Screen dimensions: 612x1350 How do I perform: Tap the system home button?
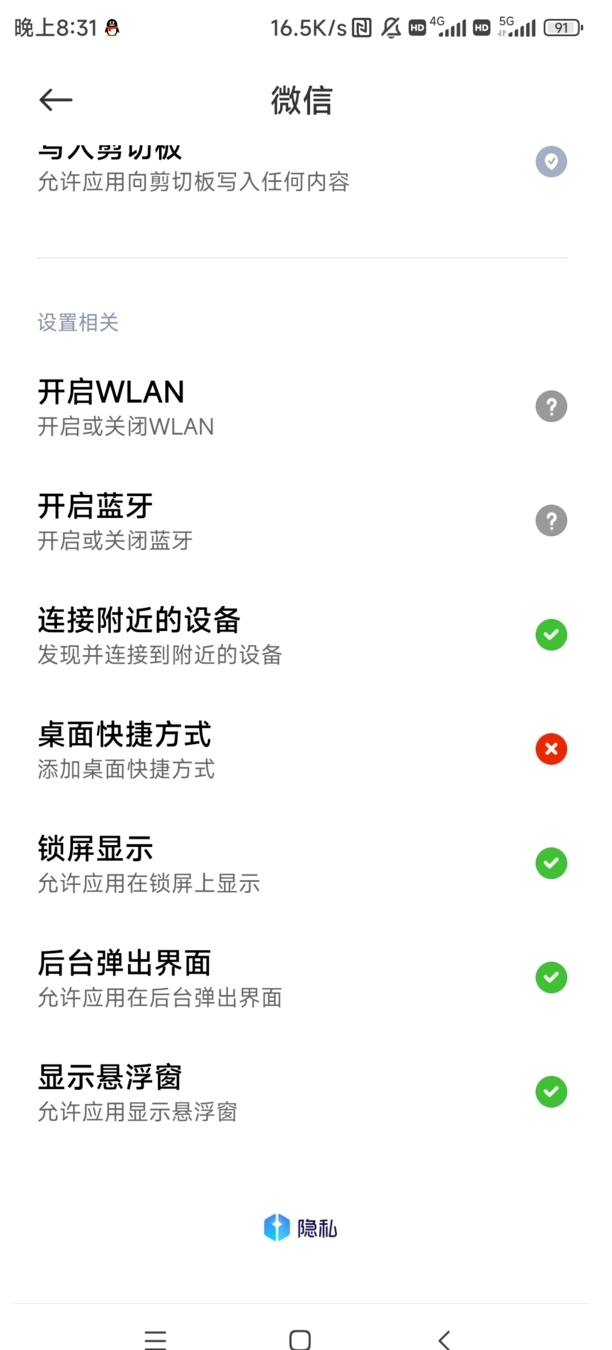[300, 1339]
